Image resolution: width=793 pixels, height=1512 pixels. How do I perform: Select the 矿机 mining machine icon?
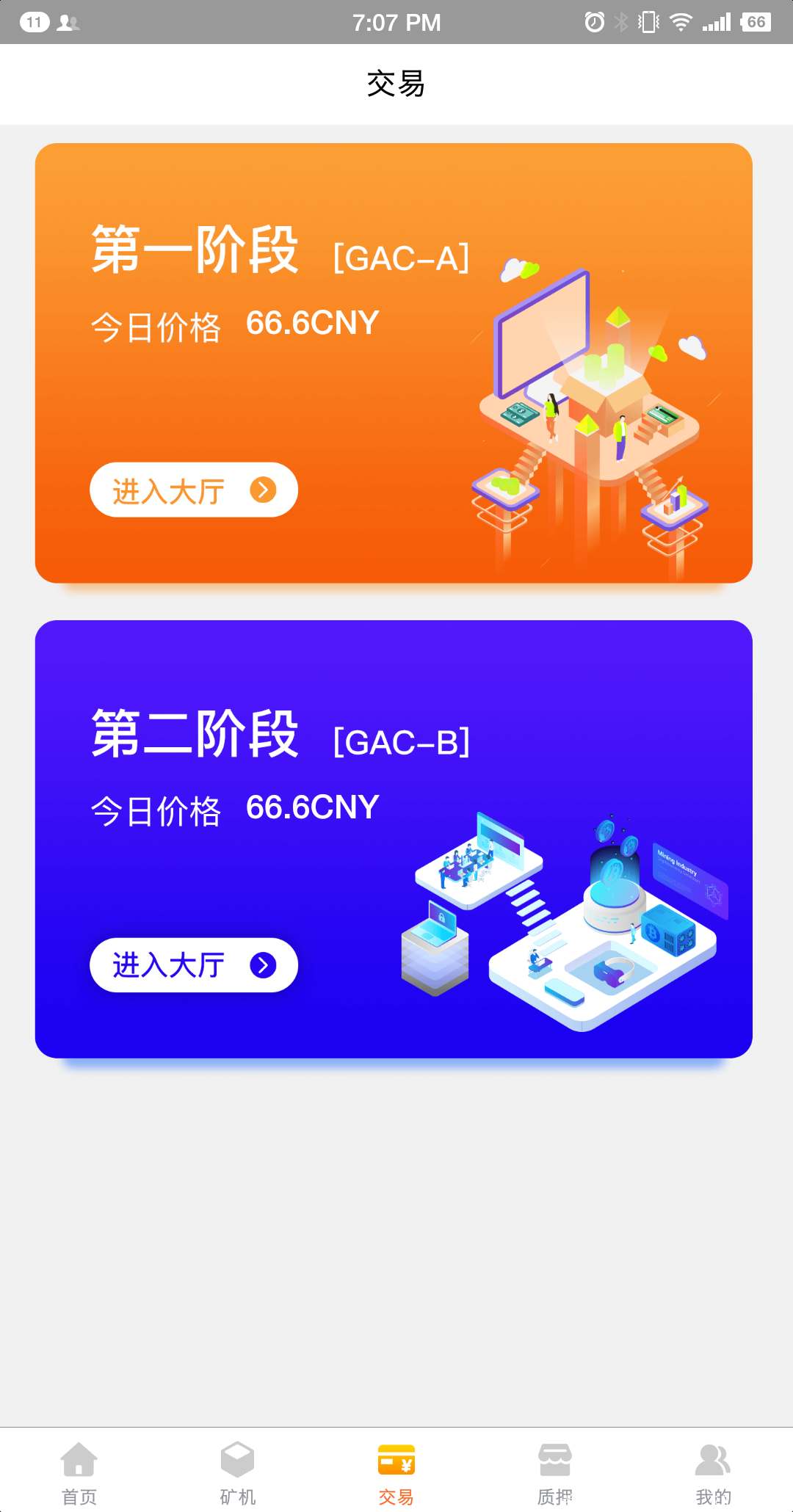237,1461
